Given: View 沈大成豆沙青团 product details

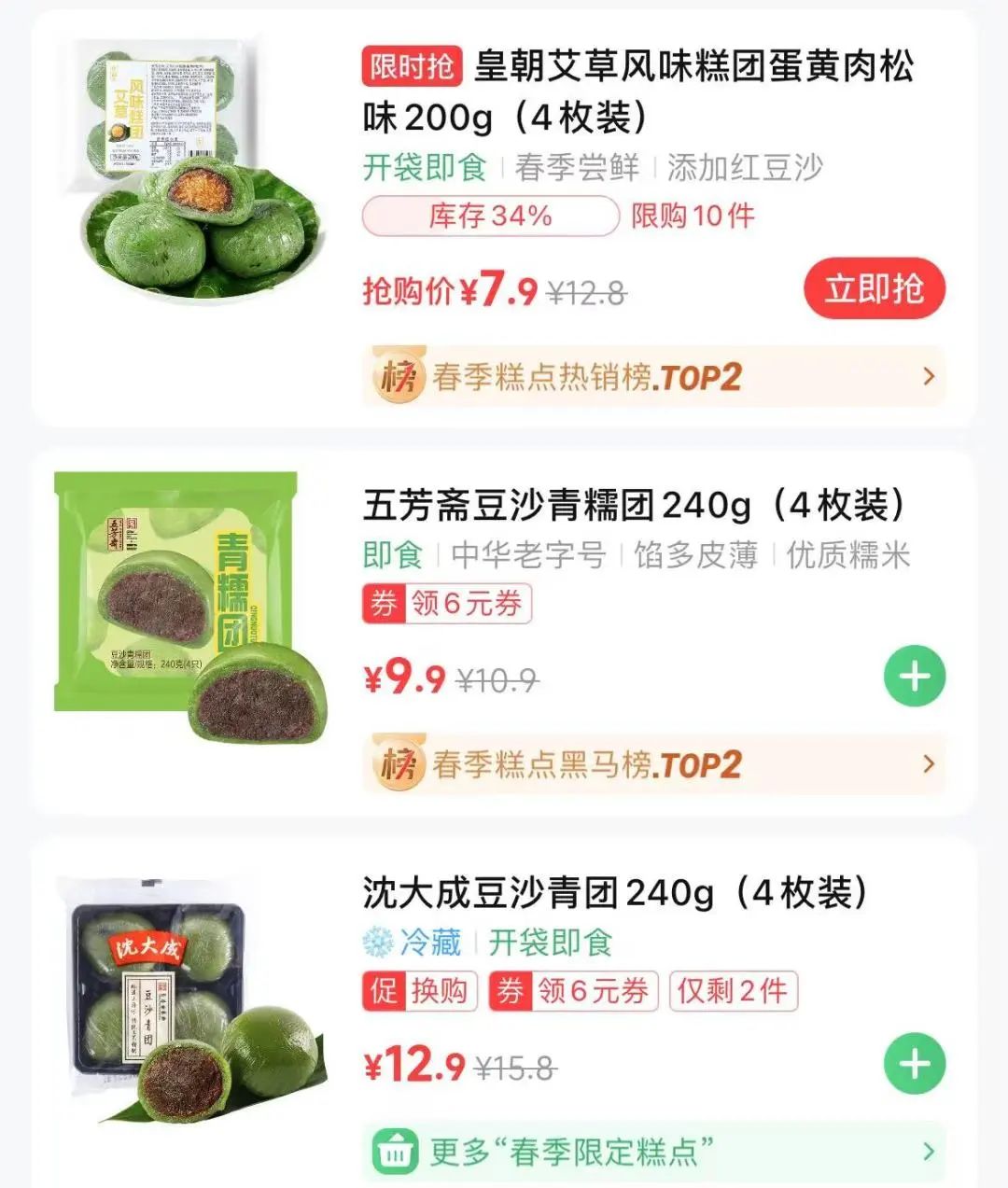Looking at the screenshot, I should [614, 893].
